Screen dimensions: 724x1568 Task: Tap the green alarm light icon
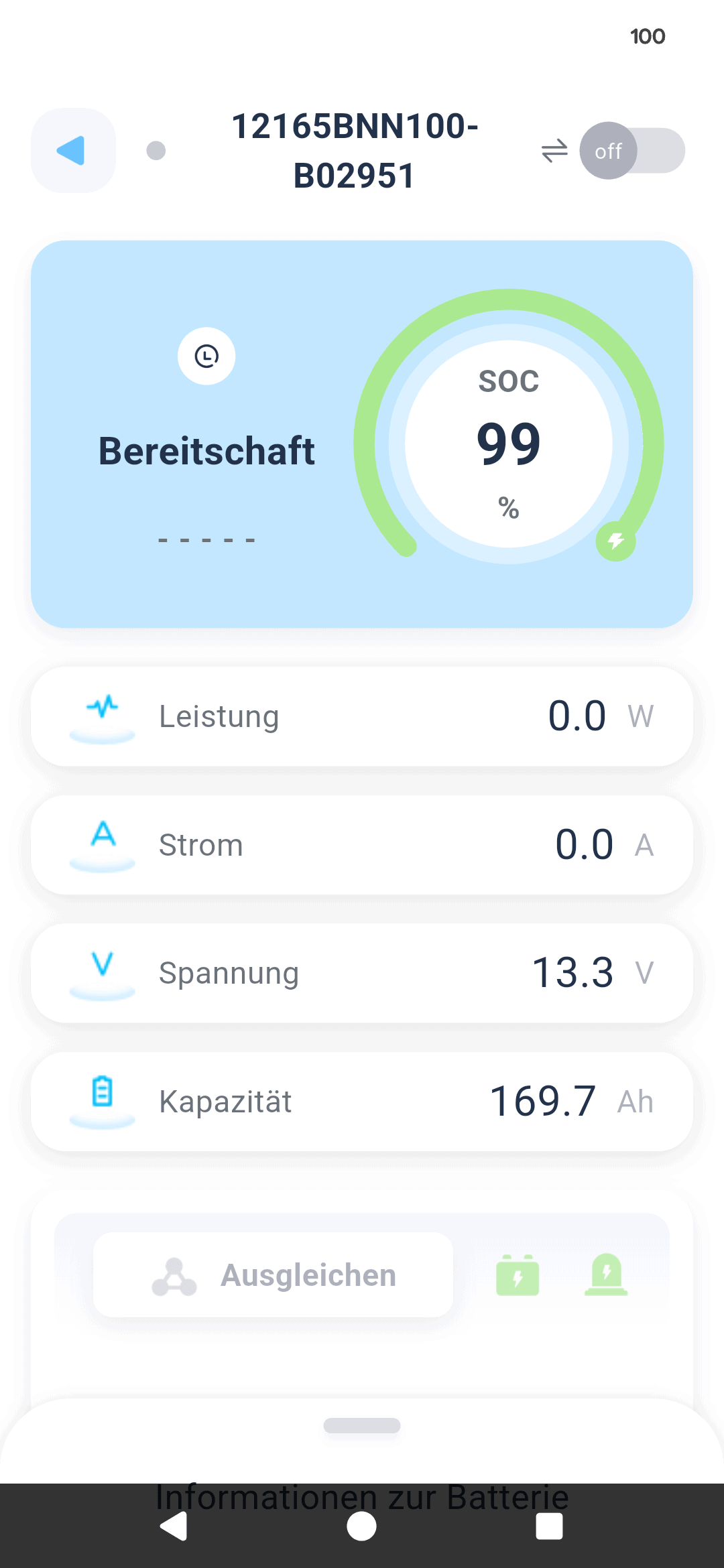[x=606, y=1275]
